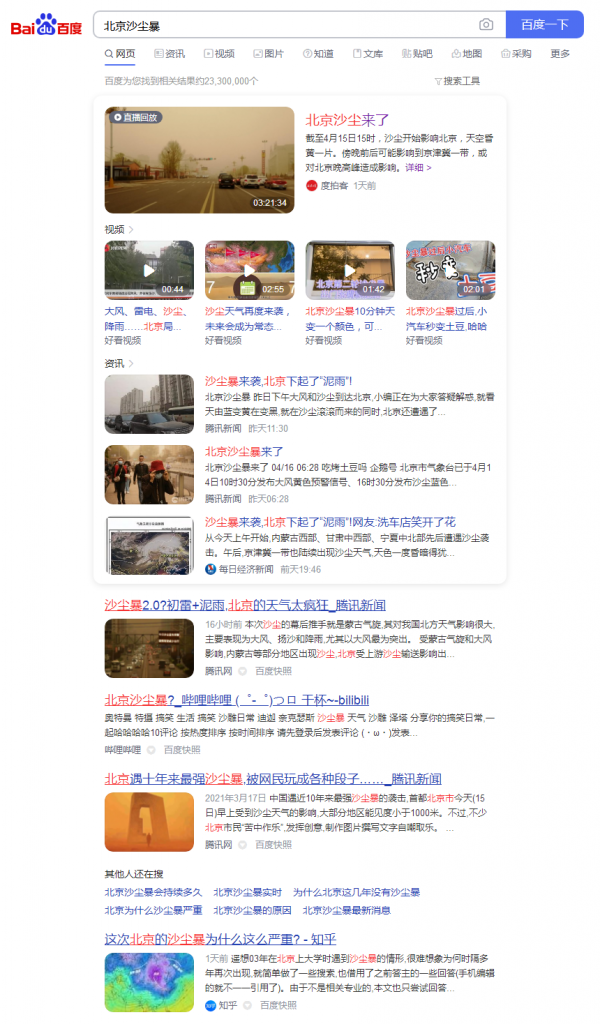Switch to the 视频 tab

point(219,54)
